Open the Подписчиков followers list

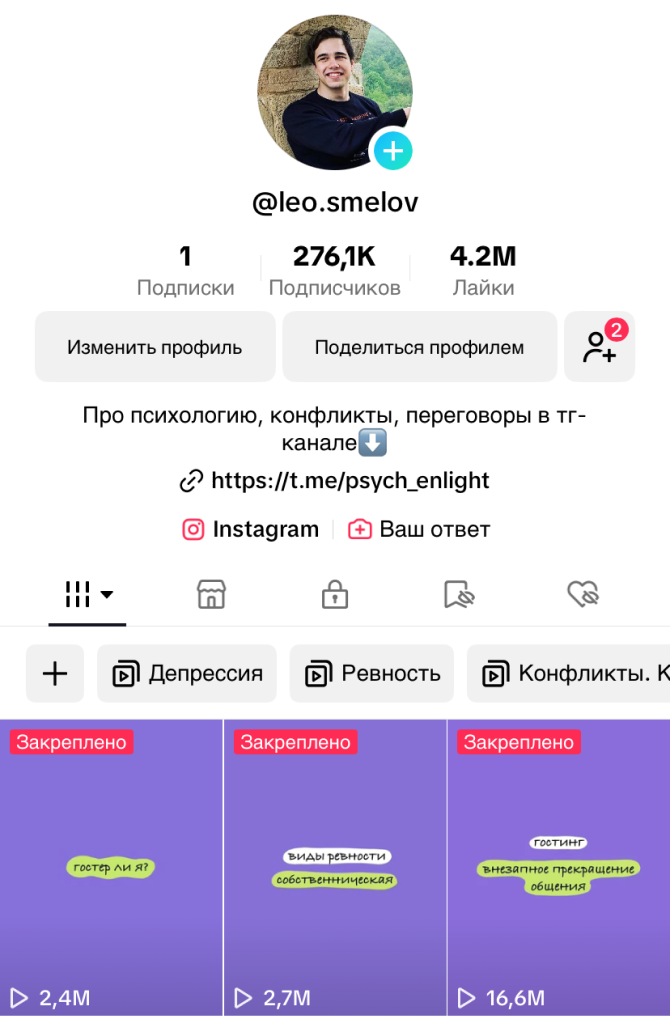tap(334, 270)
